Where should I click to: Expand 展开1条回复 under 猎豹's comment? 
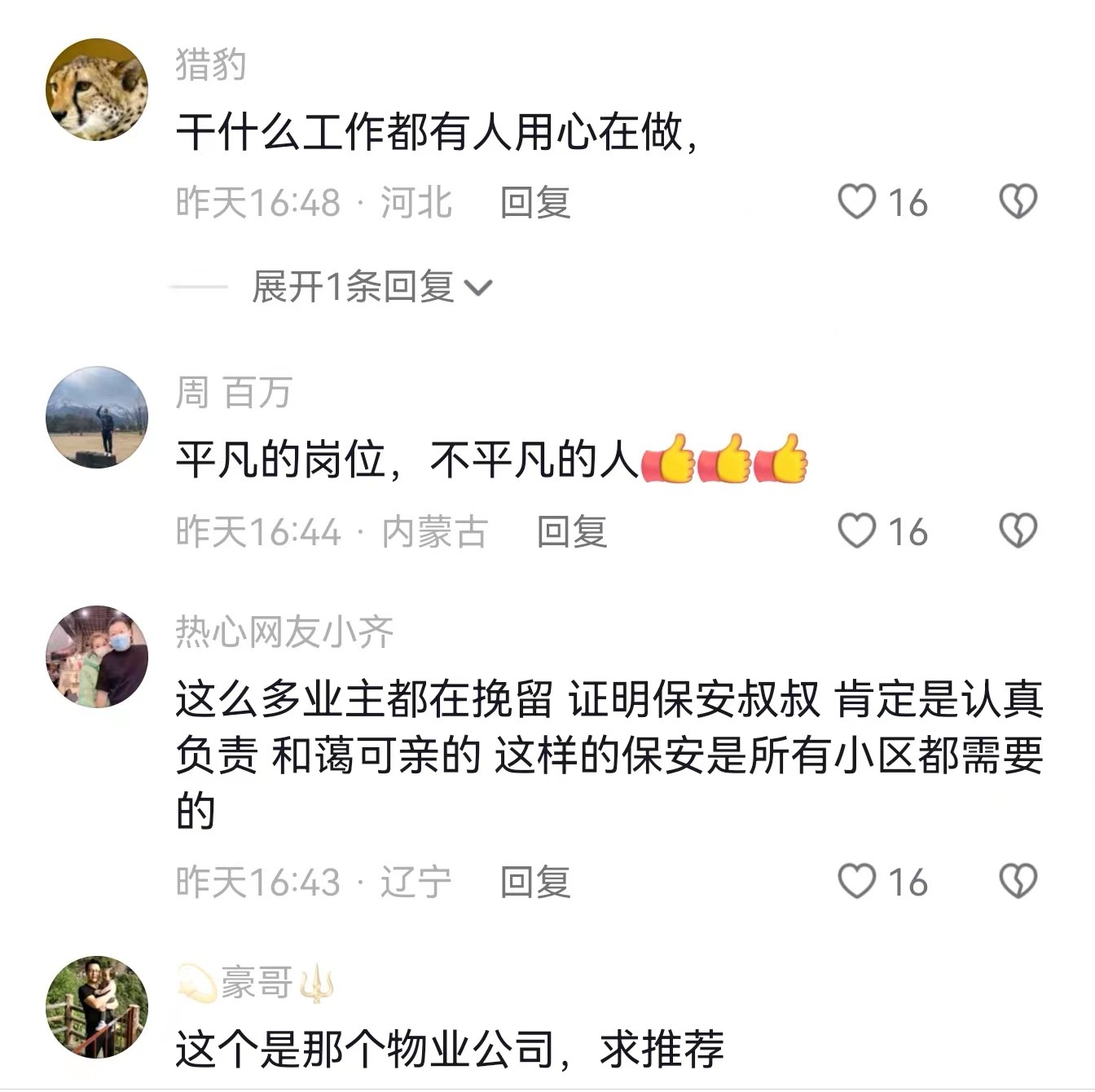[x=372, y=287]
